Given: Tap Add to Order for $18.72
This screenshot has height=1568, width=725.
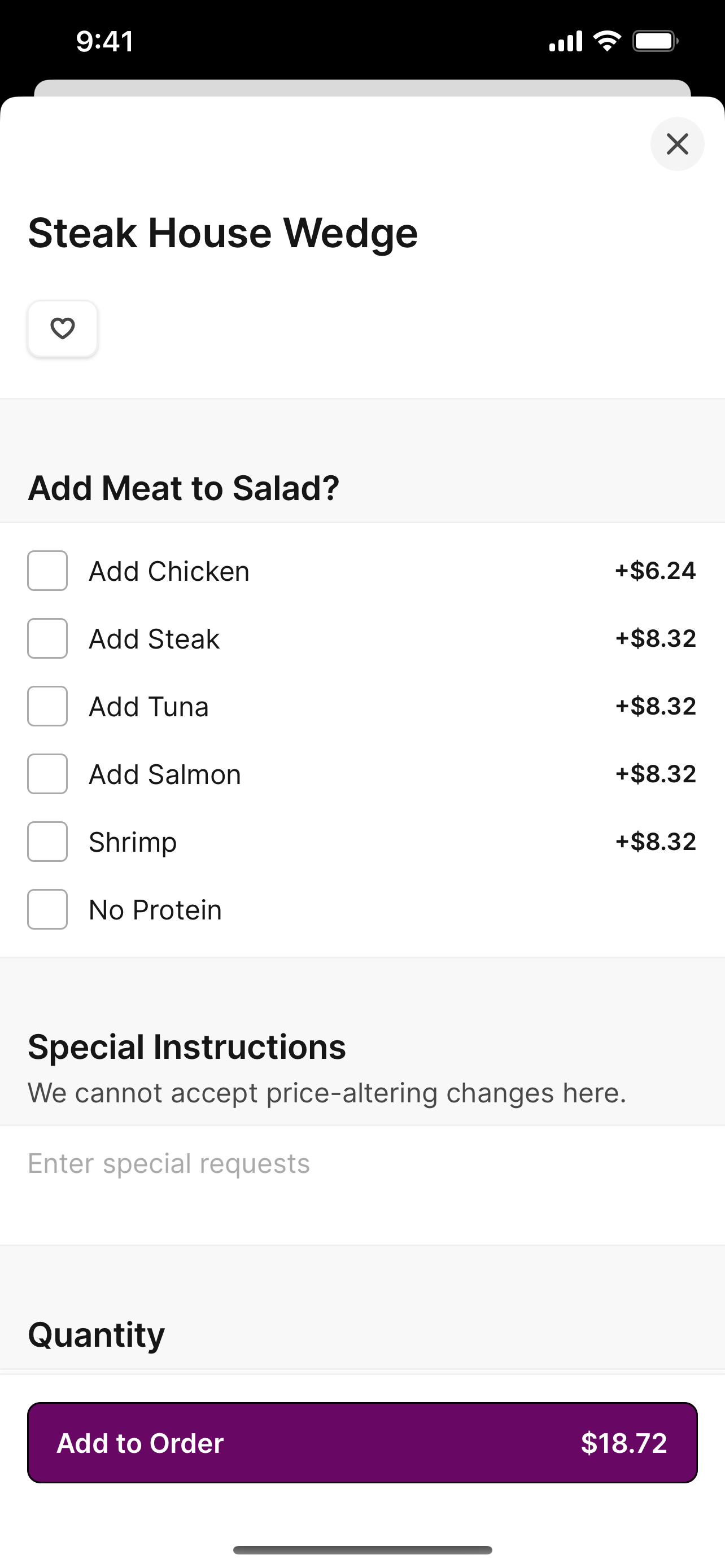Looking at the screenshot, I should click(x=362, y=1443).
